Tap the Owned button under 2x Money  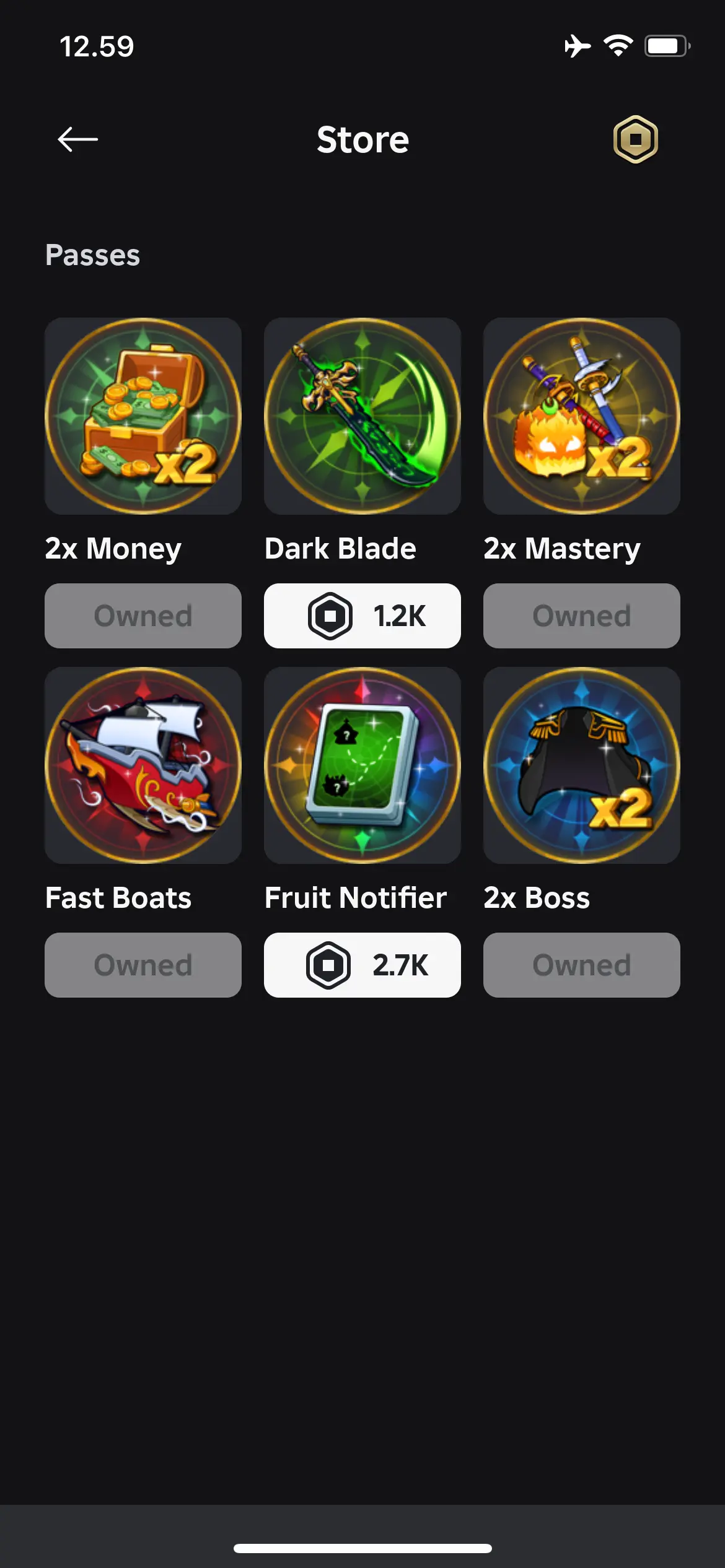[143, 616]
